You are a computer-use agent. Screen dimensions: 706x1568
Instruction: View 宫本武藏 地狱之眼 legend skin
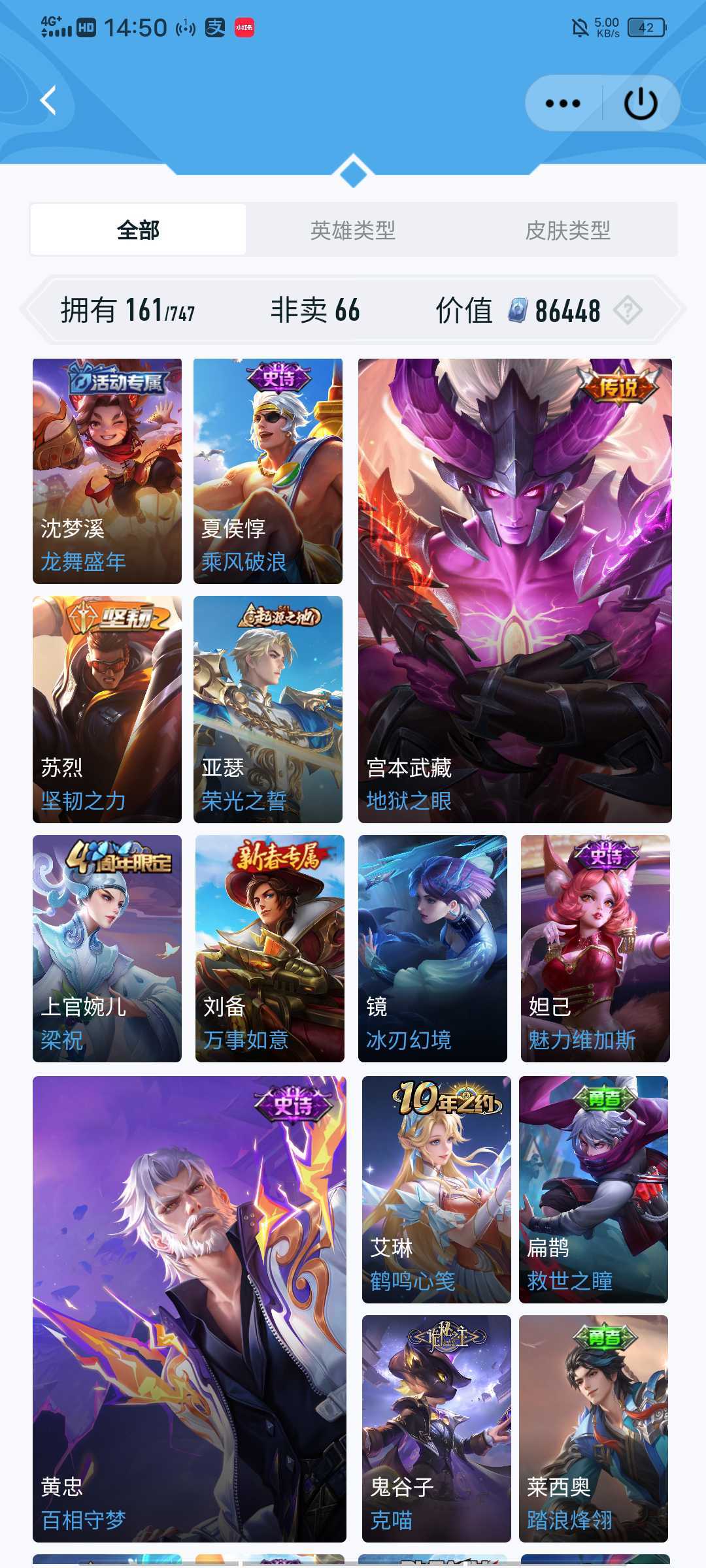click(514, 590)
